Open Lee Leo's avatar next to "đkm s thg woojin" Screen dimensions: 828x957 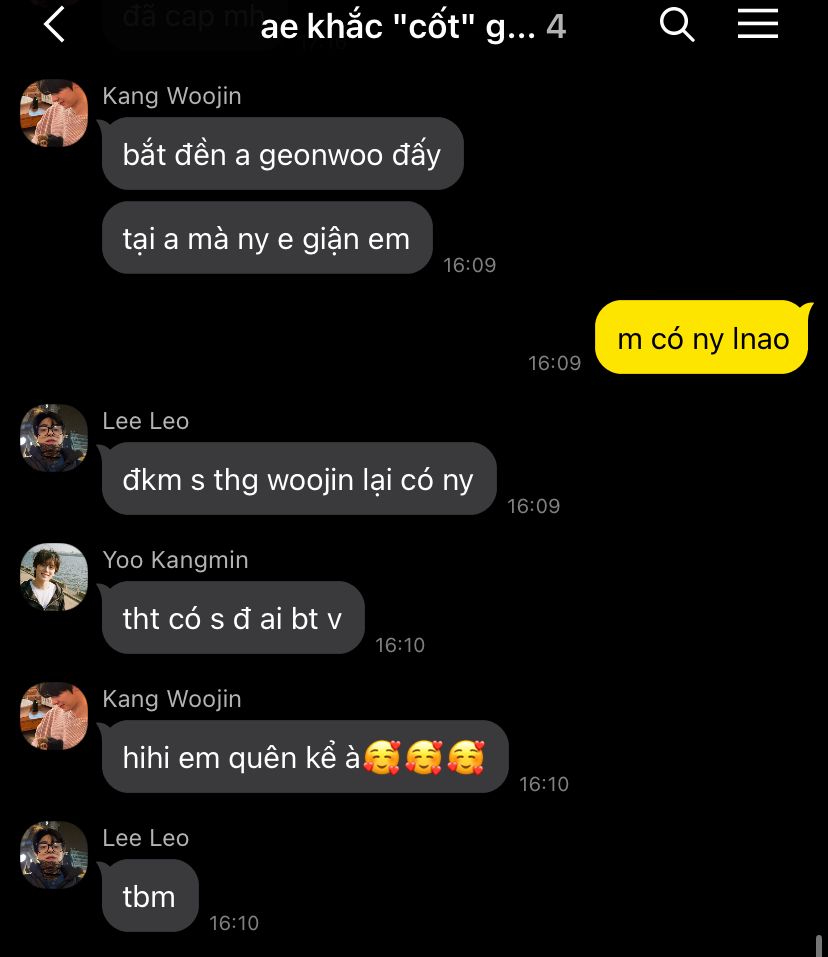click(x=54, y=438)
